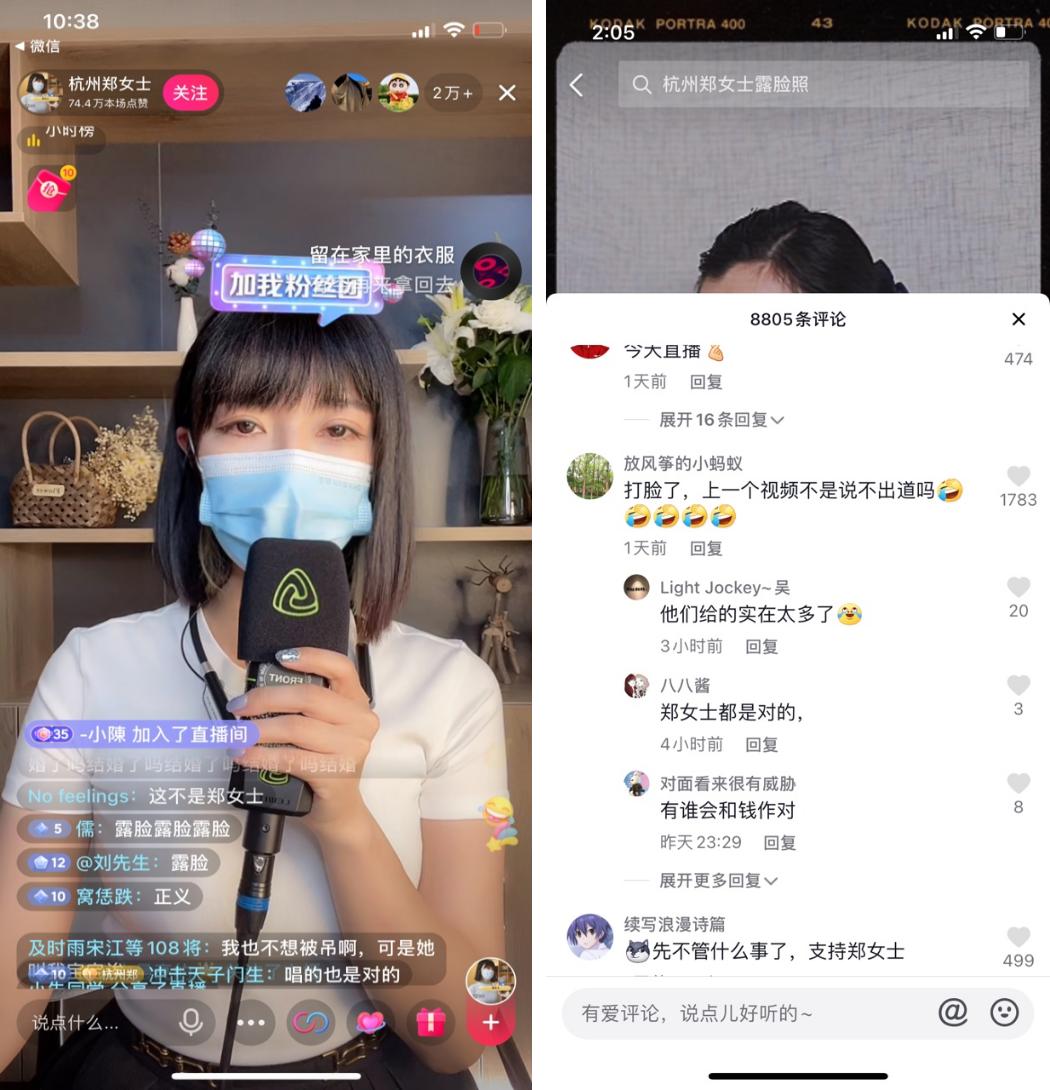The image size is (1050, 1090).
Task: Like Light Jockey~吴's reply
Action: [1018, 587]
